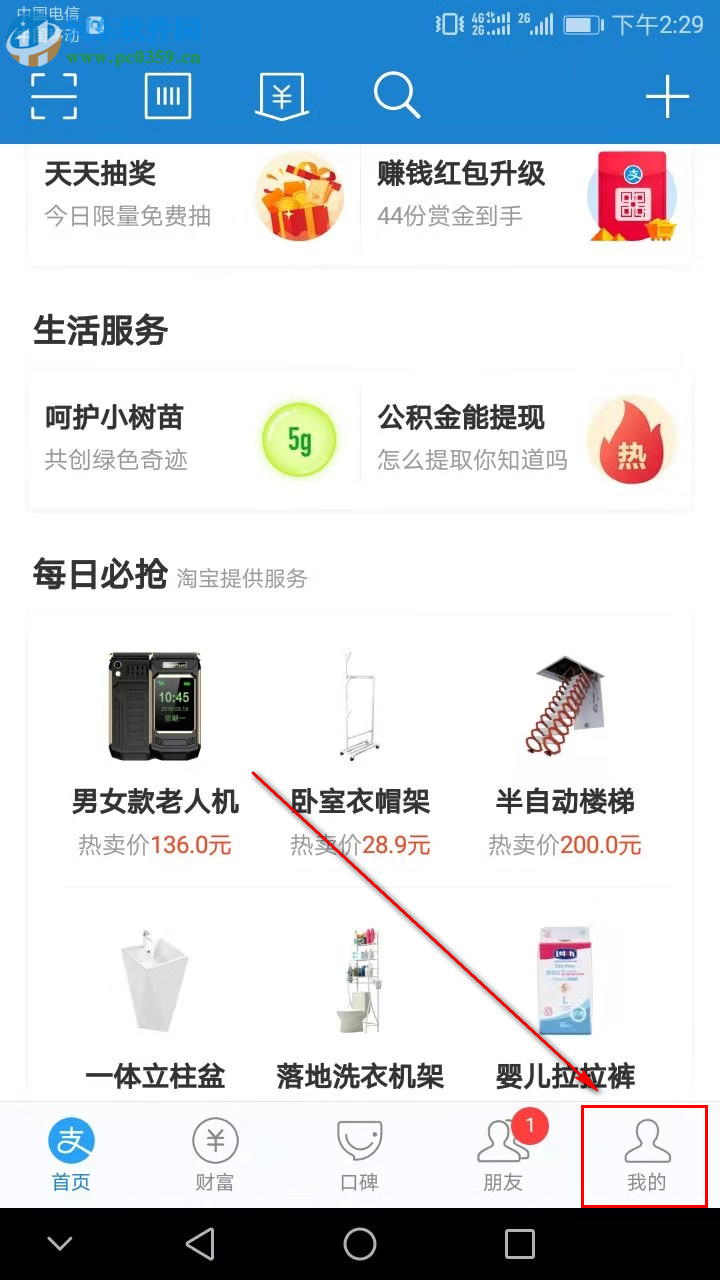Open the search magnifier icon
720x1280 pixels.
pos(396,95)
